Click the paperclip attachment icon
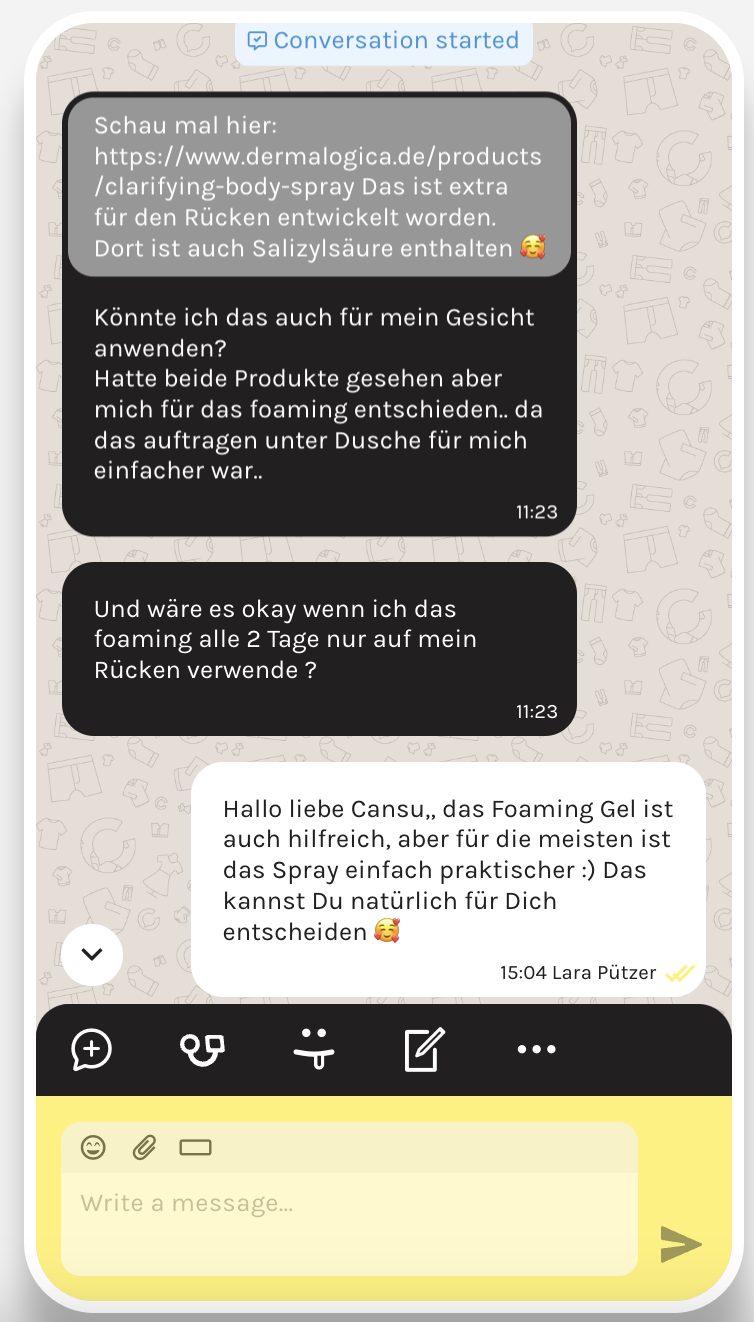 click(x=143, y=1147)
